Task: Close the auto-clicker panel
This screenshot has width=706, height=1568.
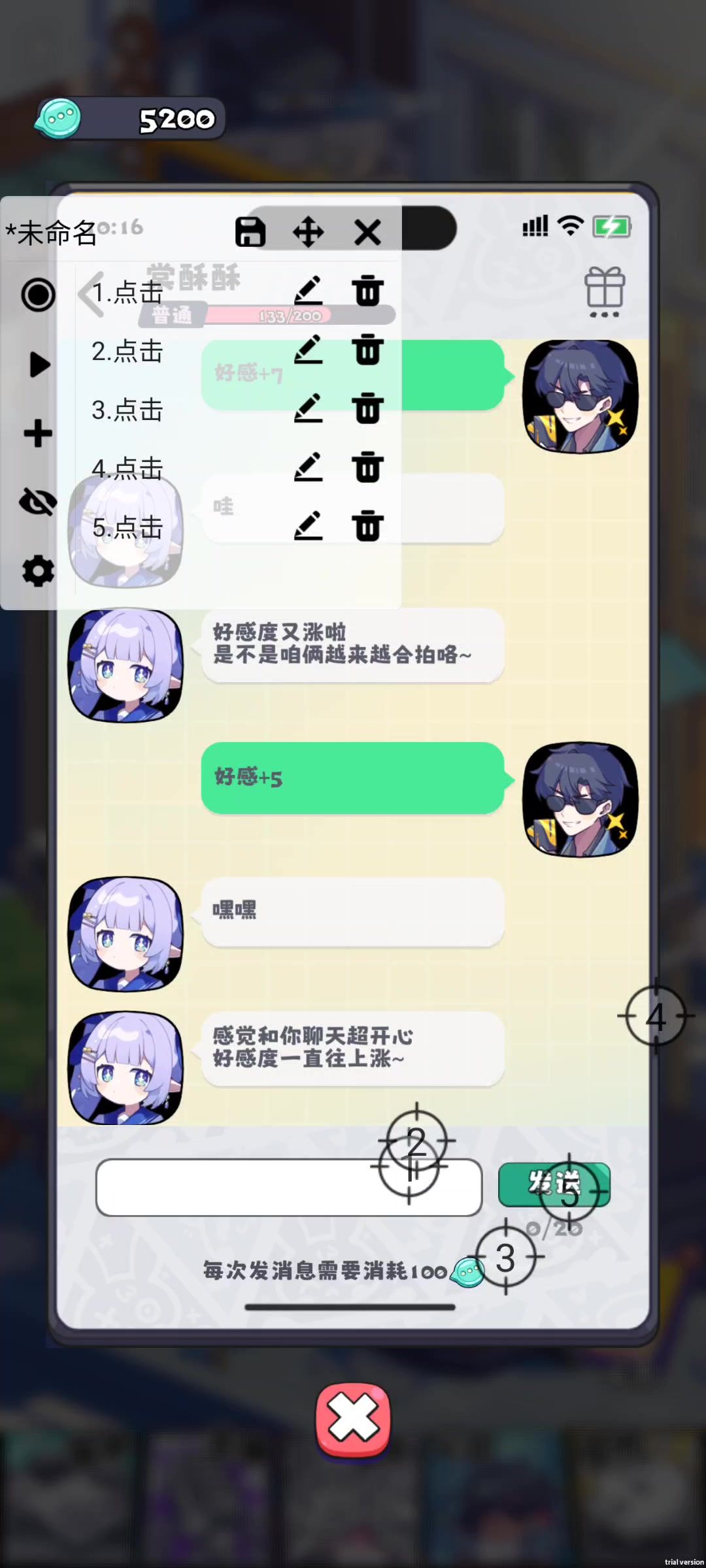Action: point(367,232)
